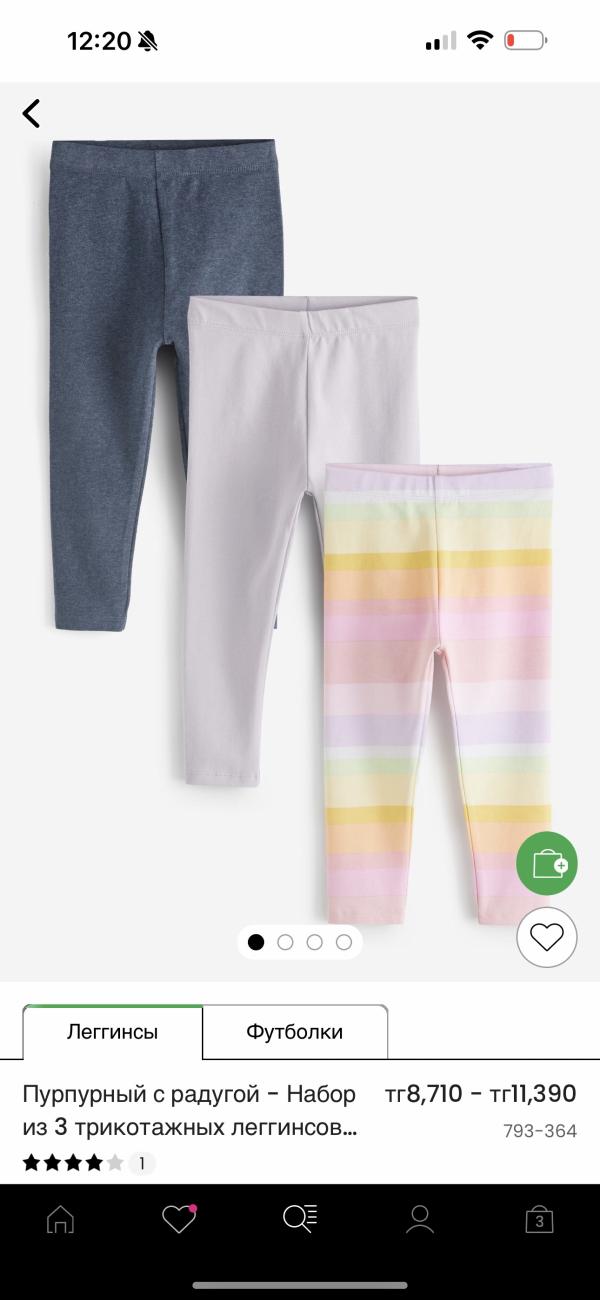Switch to the Футболки tab
Screen dimensions: 600x1300
[294, 1032]
